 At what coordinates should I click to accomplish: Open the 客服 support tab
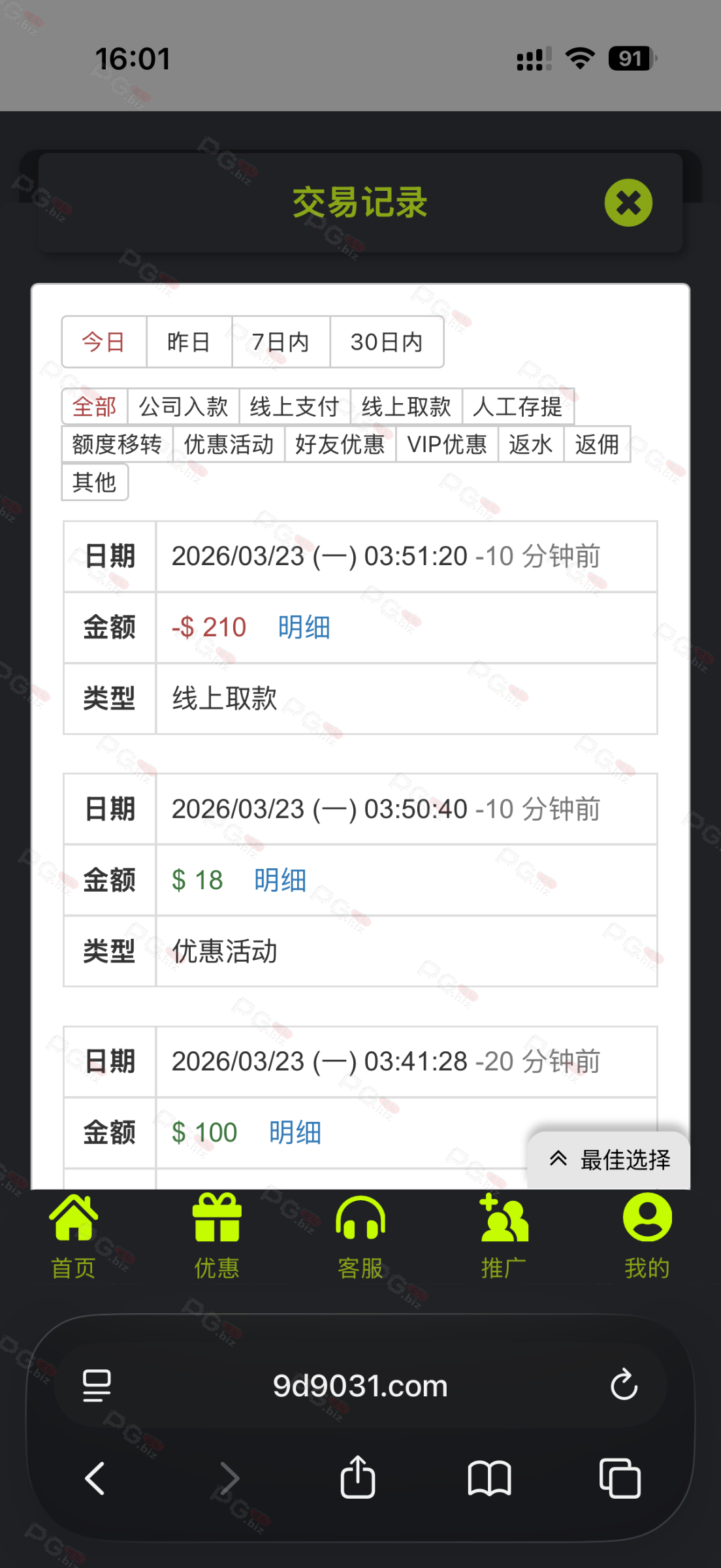pyautogui.click(x=360, y=1235)
